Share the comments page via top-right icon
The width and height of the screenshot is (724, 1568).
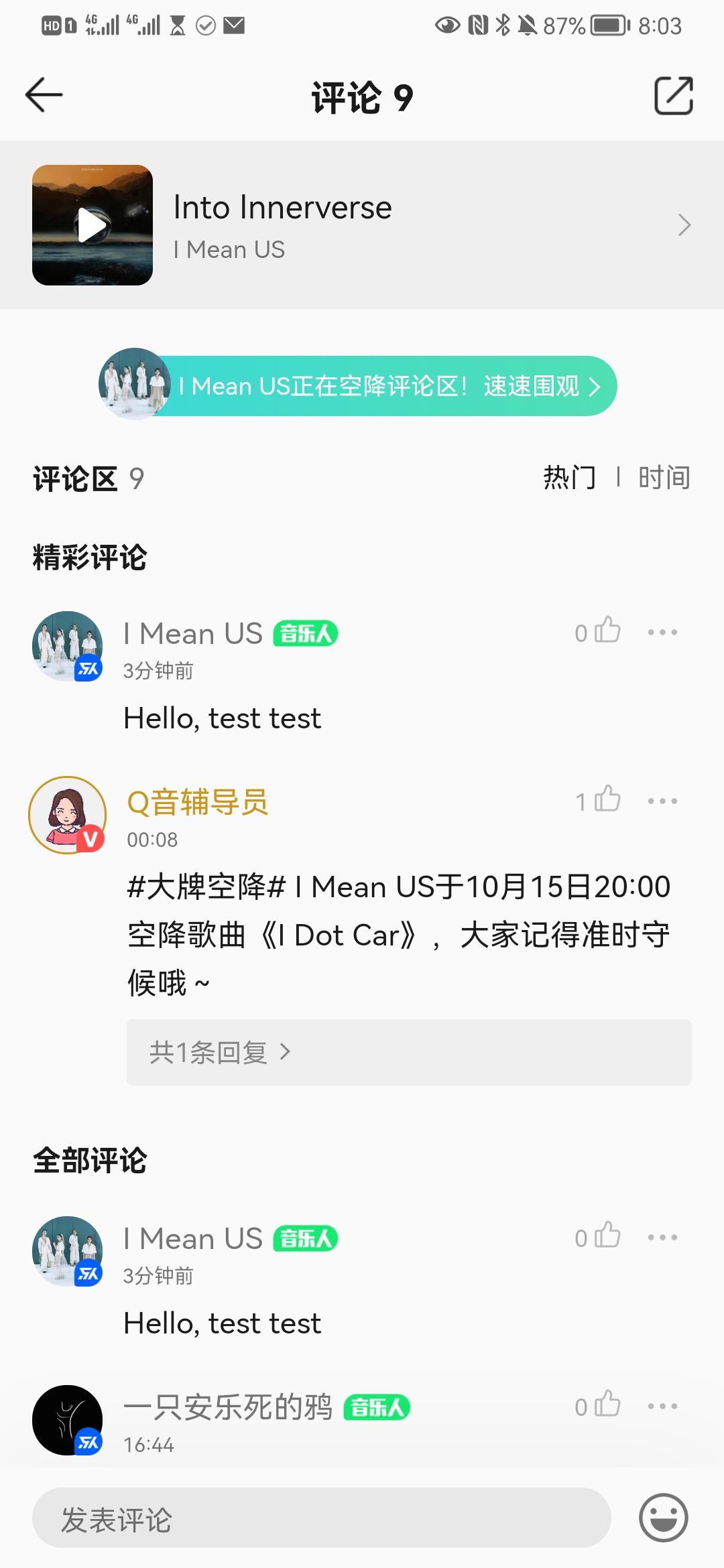[x=673, y=96]
